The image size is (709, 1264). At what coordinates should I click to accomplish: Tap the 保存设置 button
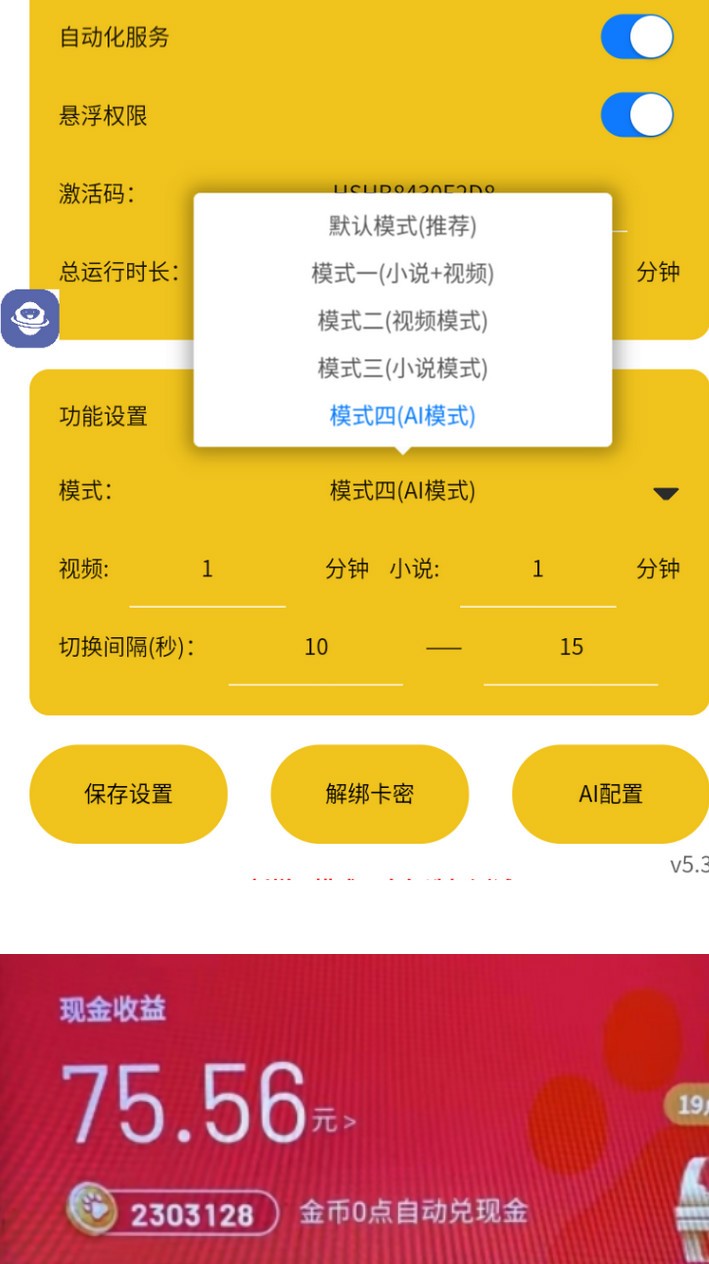[128, 794]
